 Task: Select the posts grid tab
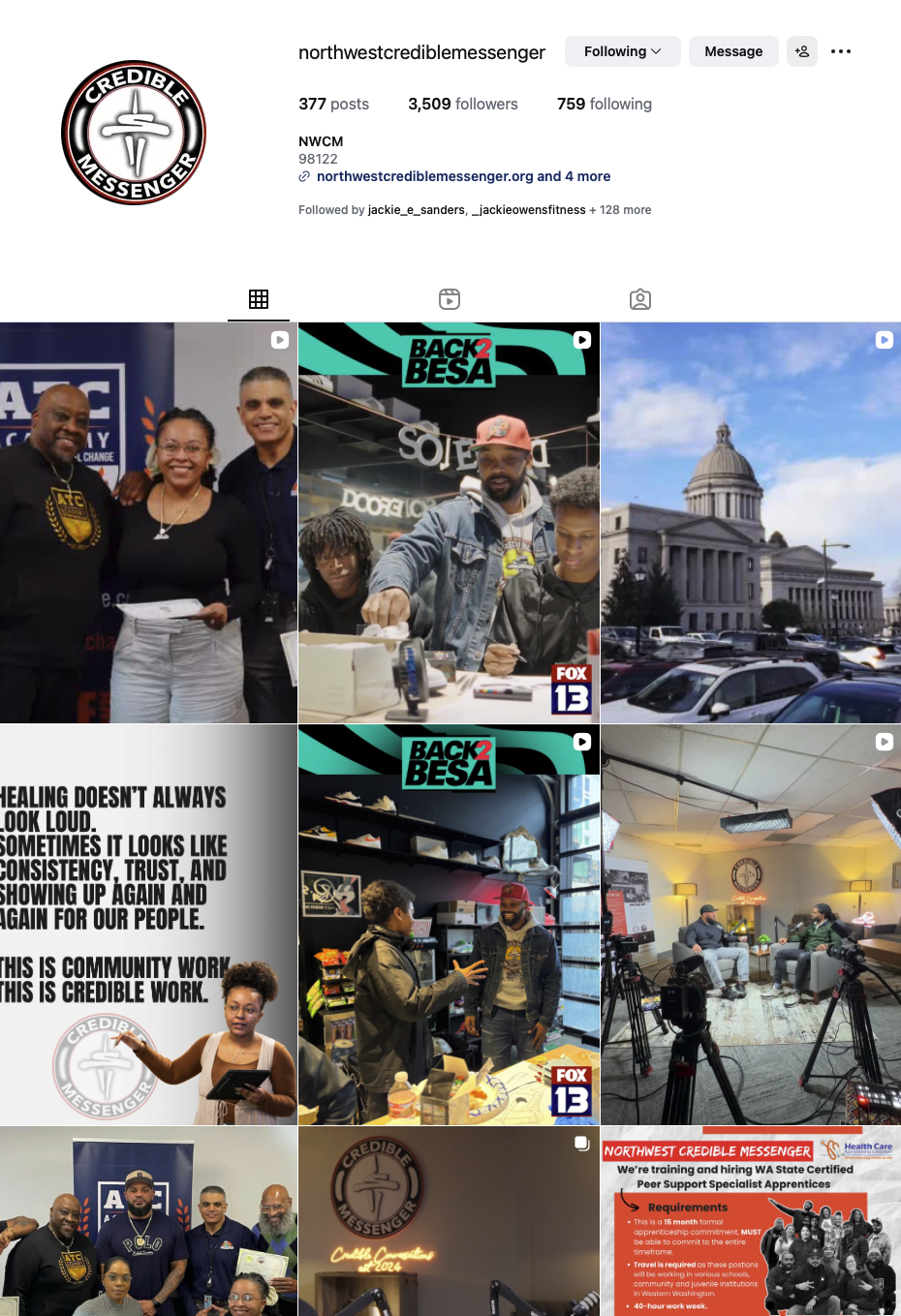[x=259, y=299]
